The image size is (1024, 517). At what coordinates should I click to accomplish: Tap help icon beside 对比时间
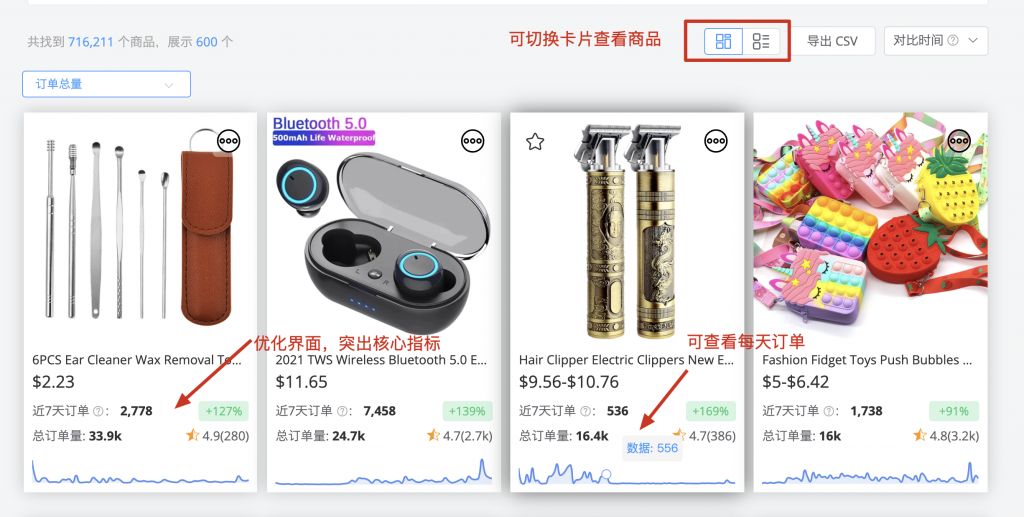click(953, 41)
